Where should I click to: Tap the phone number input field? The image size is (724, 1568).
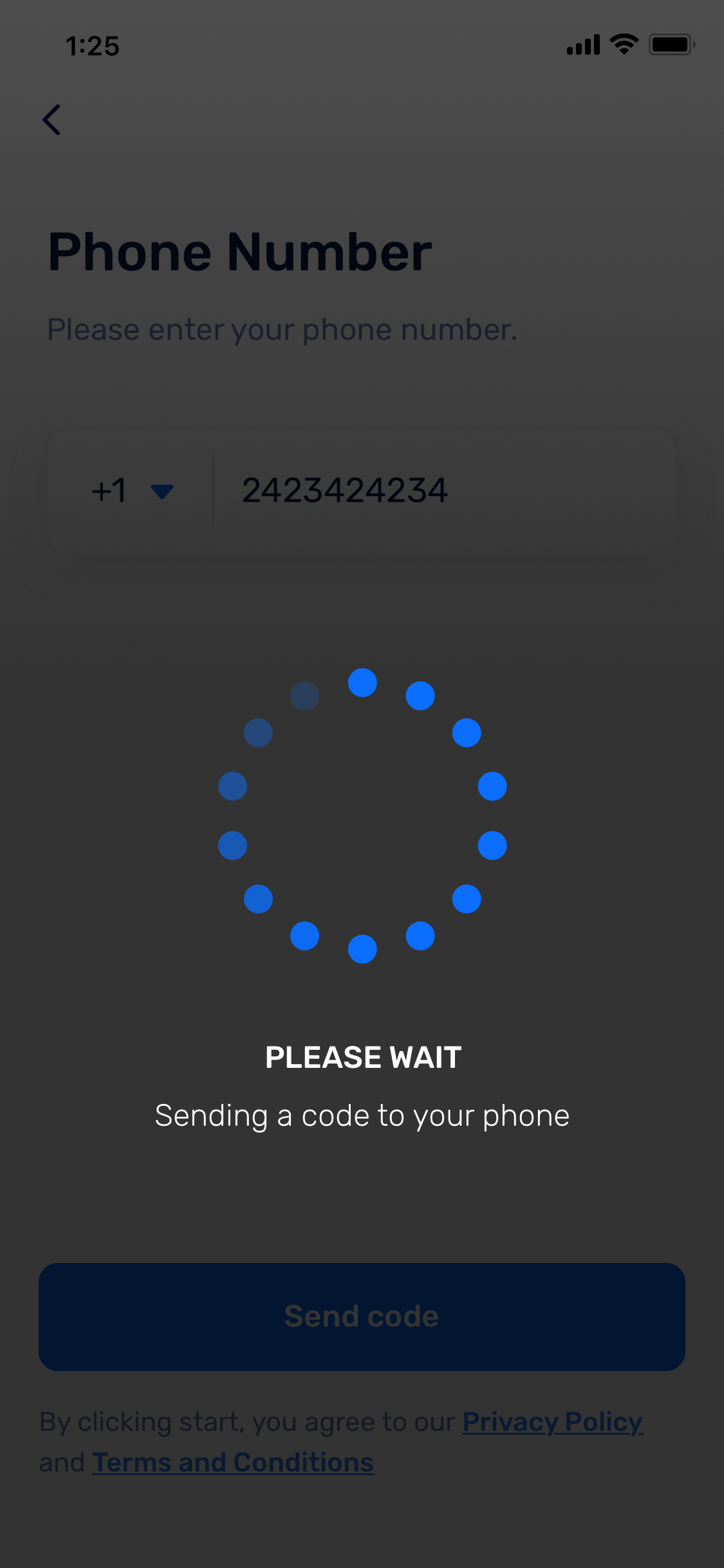pyautogui.click(x=444, y=490)
